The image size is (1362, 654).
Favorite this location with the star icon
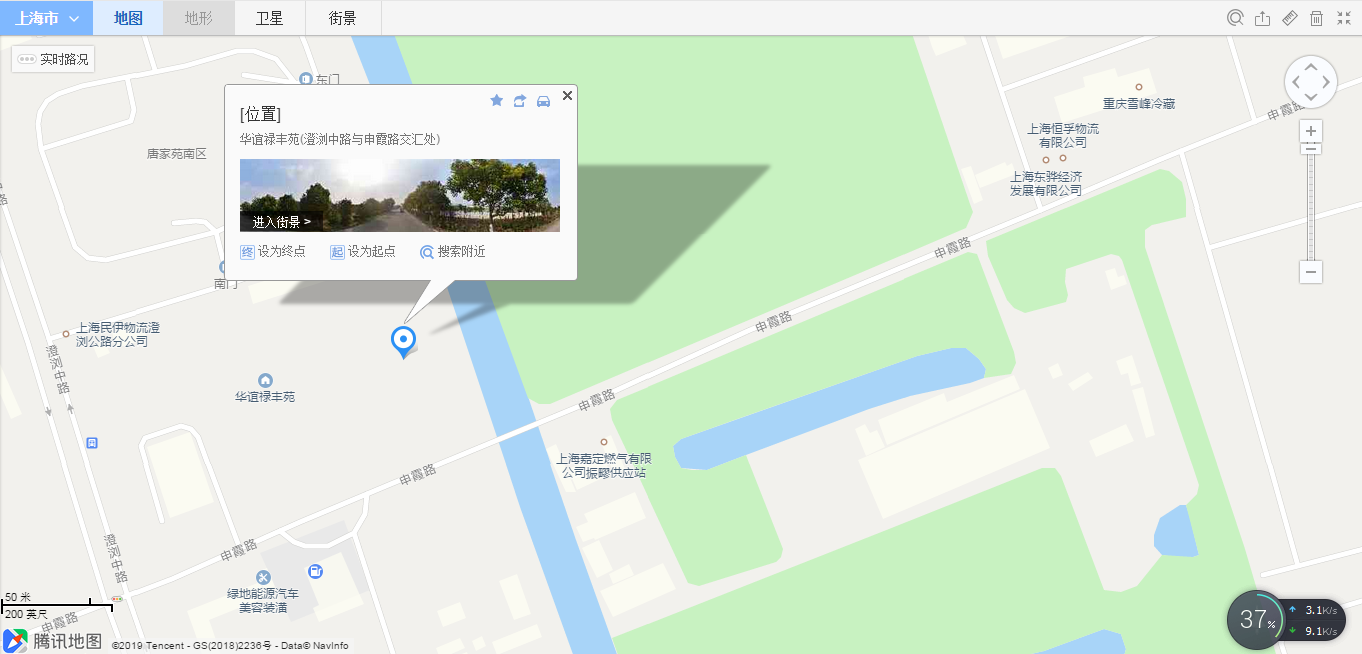496,101
